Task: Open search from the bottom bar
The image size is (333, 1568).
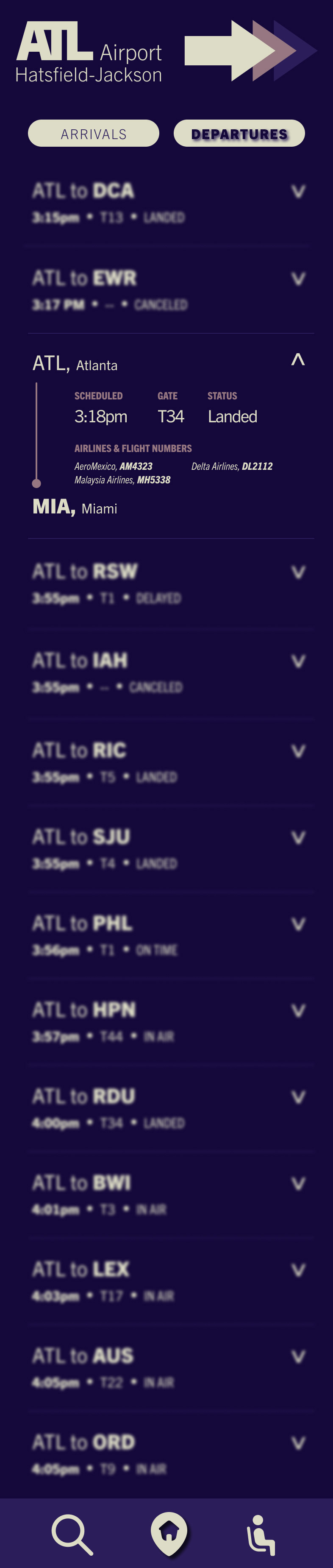Action: (72, 1535)
